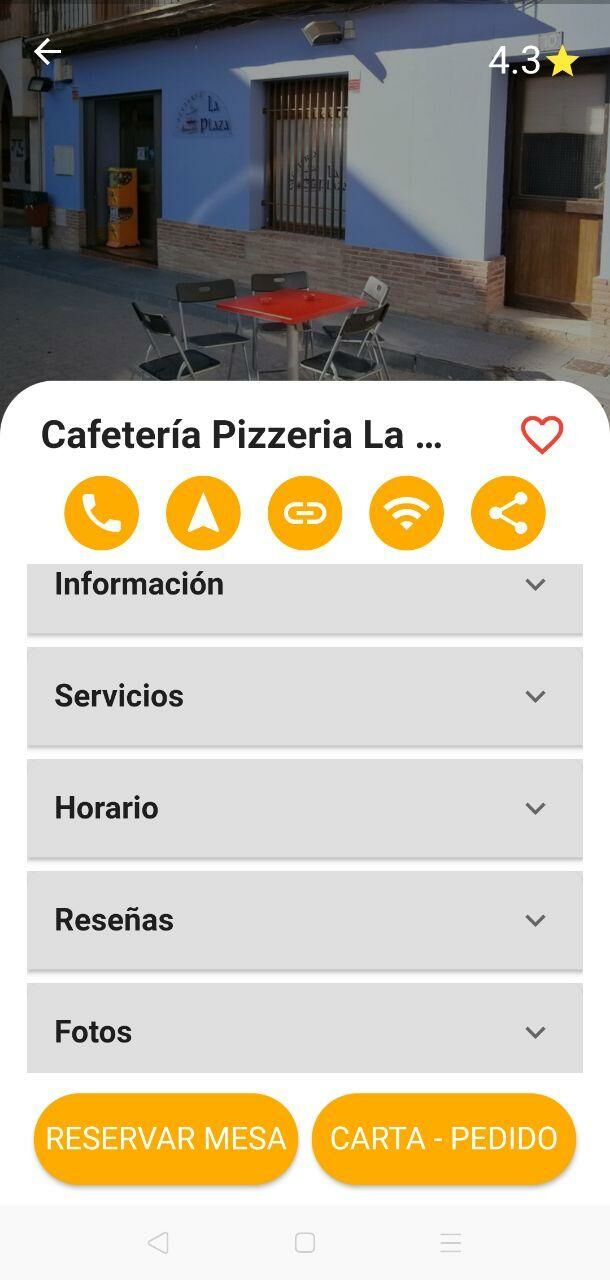The width and height of the screenshot is (610, 1280).
Task: Expand the Reseñas section
Action: tap(304, 920)
